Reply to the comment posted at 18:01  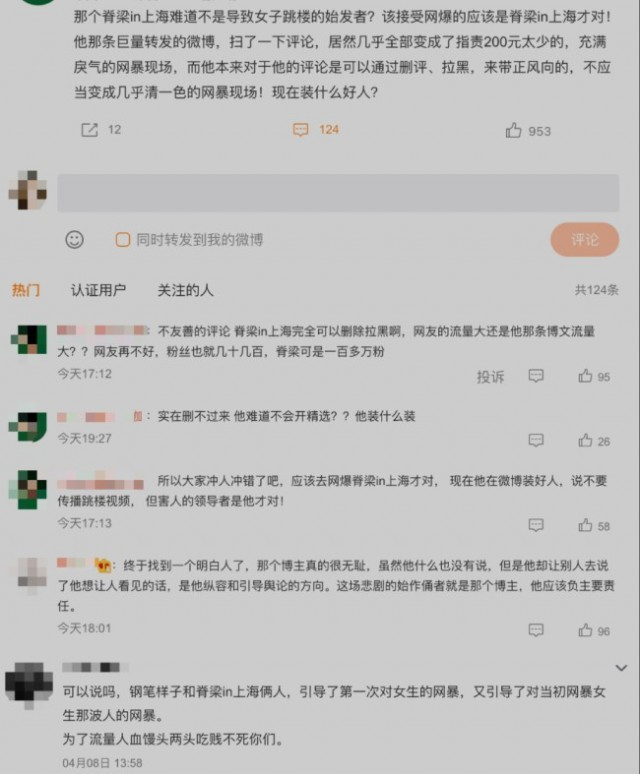(536, 631)
